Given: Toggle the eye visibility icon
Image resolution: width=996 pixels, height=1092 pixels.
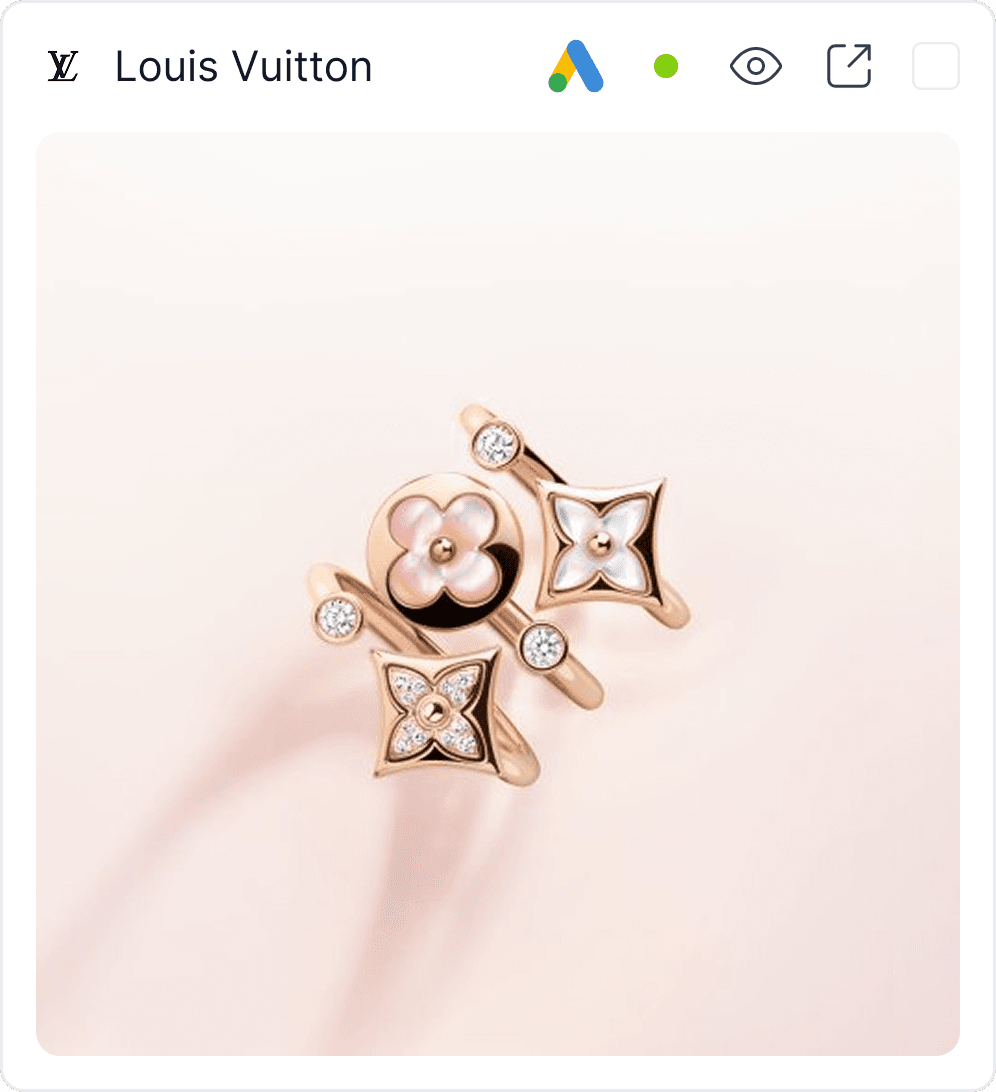Looking at the screenshot, I should pos(756,66).
